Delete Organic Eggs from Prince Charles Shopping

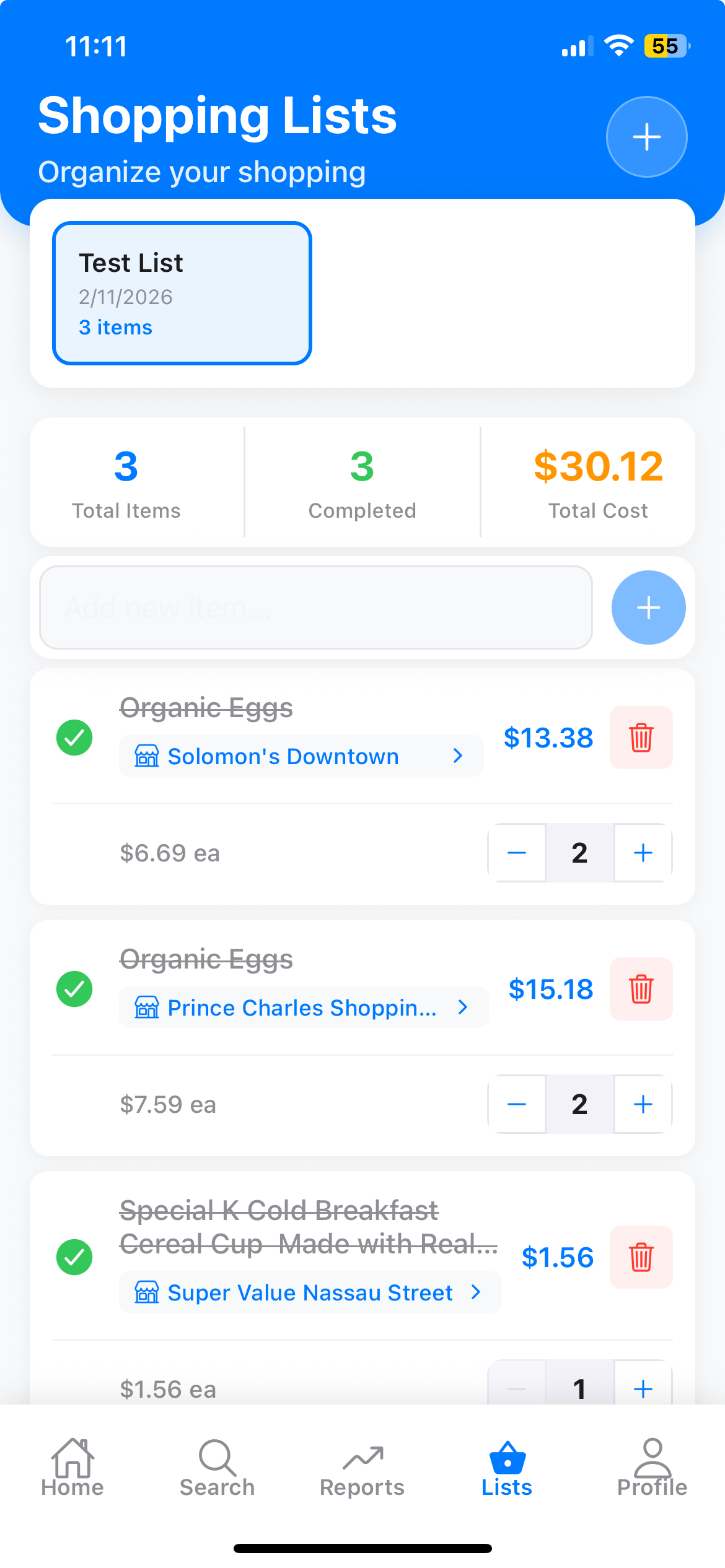641,989
